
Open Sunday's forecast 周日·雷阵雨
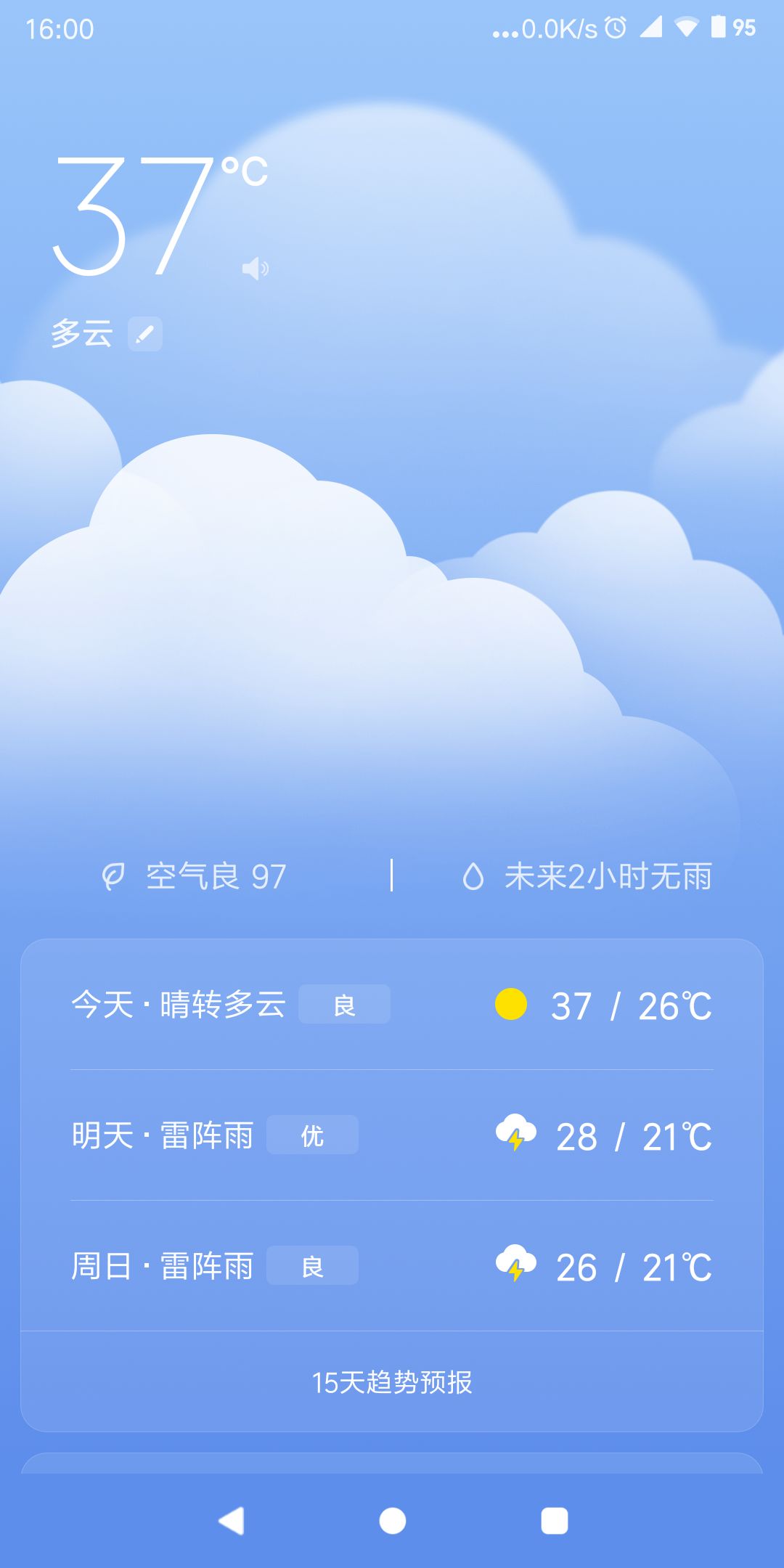point(392,1267)
